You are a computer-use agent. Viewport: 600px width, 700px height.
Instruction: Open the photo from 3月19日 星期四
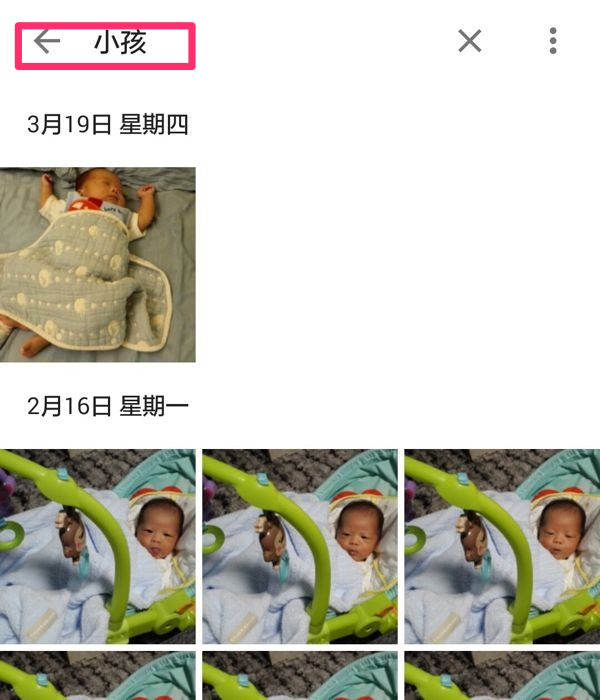click(97, 264)
